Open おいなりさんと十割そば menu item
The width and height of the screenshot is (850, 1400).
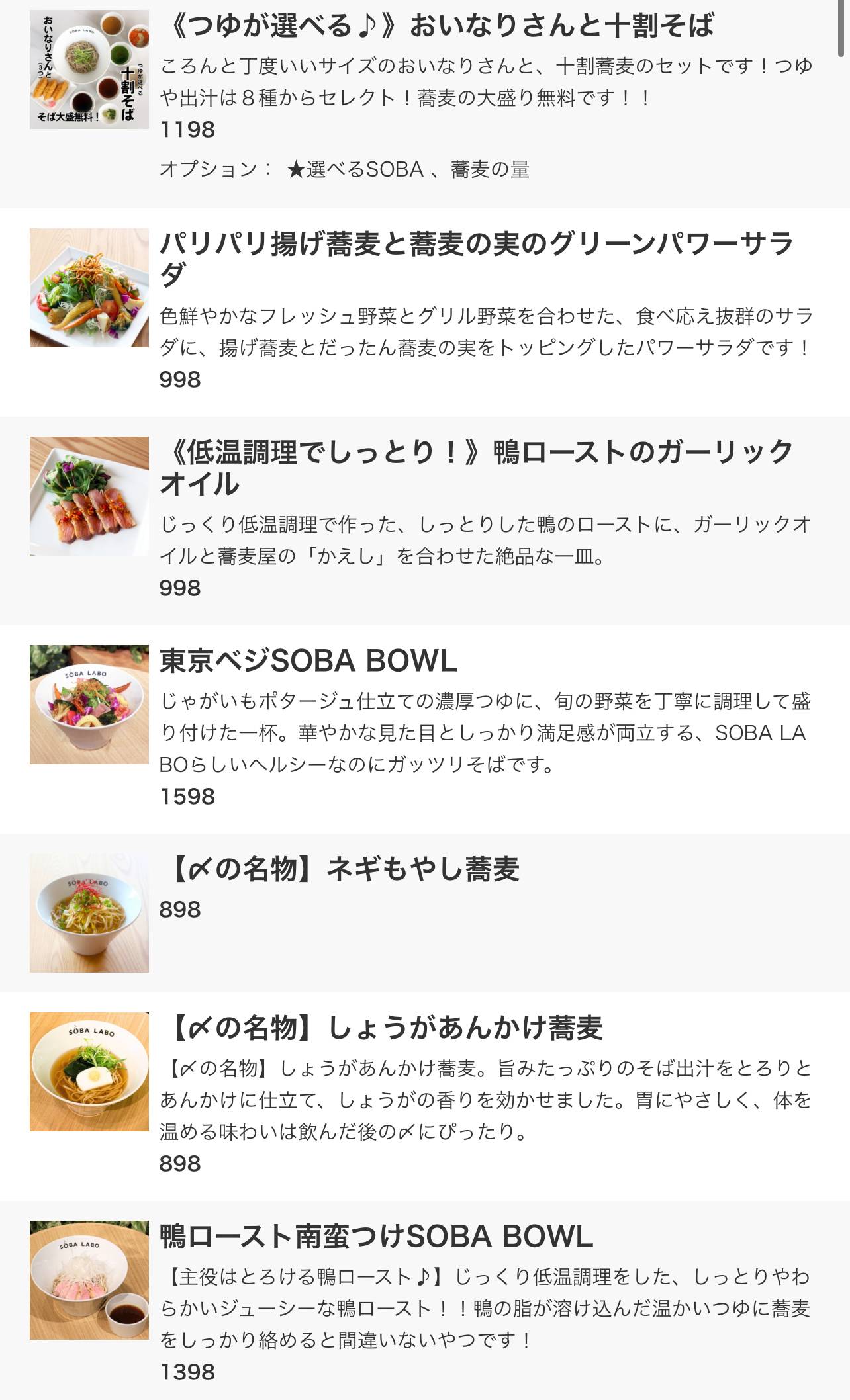point(437,26)
